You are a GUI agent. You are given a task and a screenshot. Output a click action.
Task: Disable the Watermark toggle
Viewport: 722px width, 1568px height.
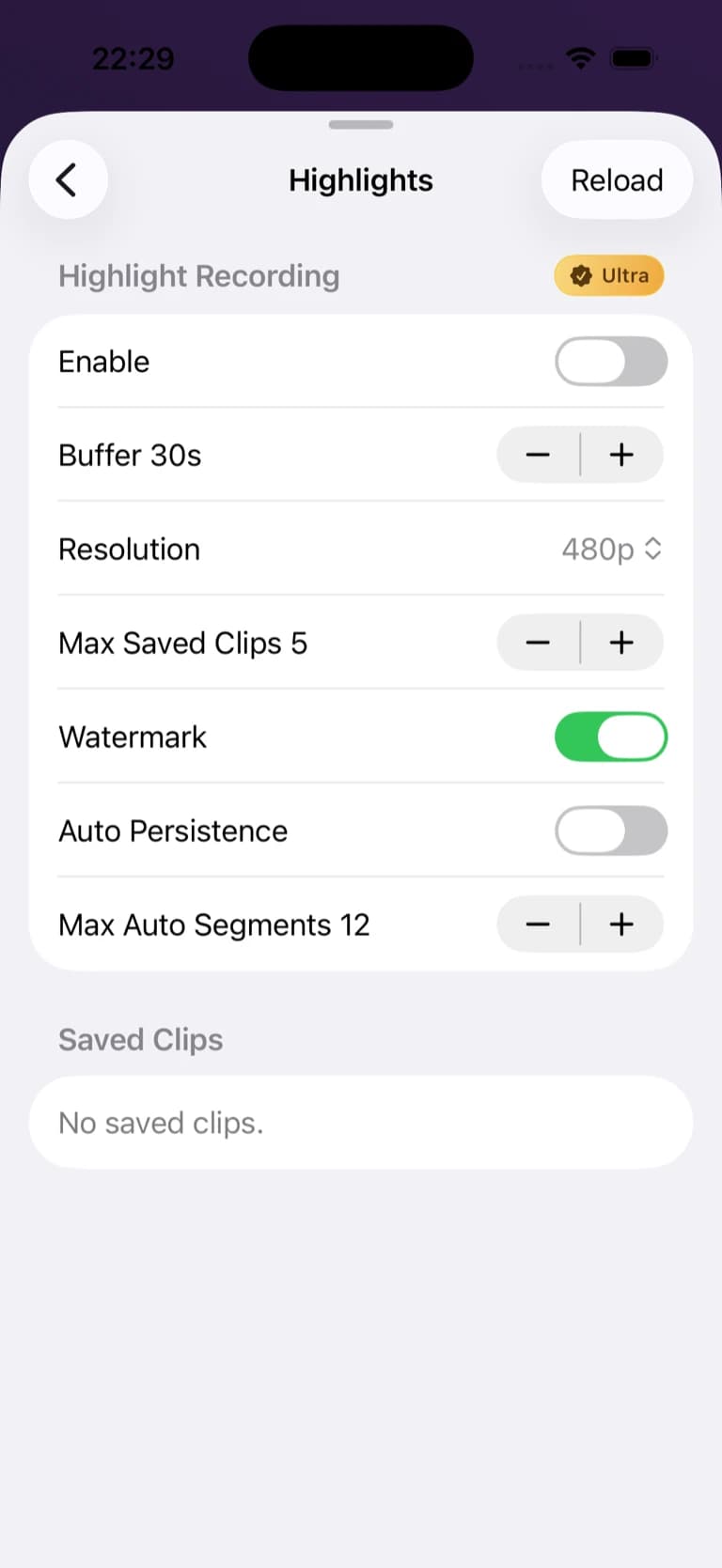pos(611,737)
